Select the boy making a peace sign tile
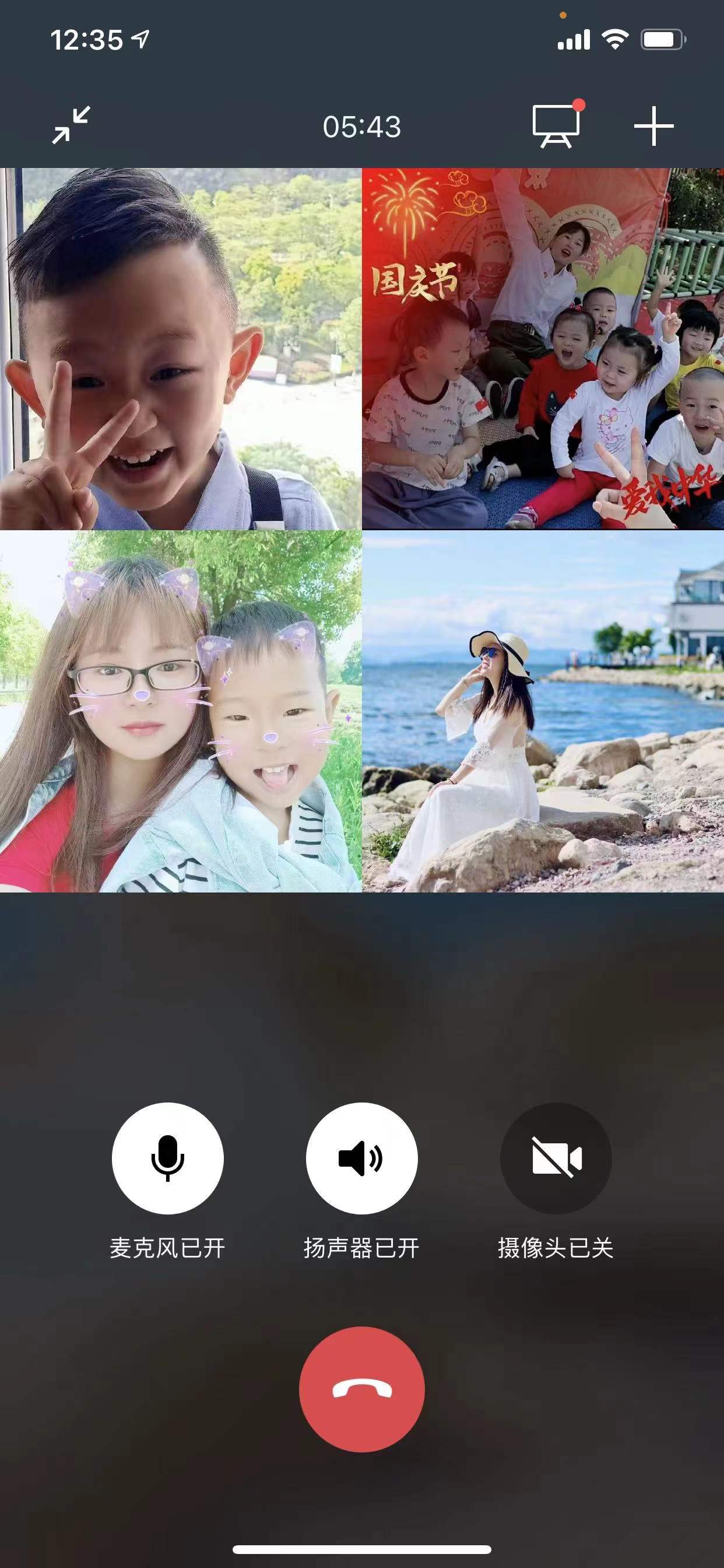Viewport: 724px width, 1568px height. pos(181,349)
